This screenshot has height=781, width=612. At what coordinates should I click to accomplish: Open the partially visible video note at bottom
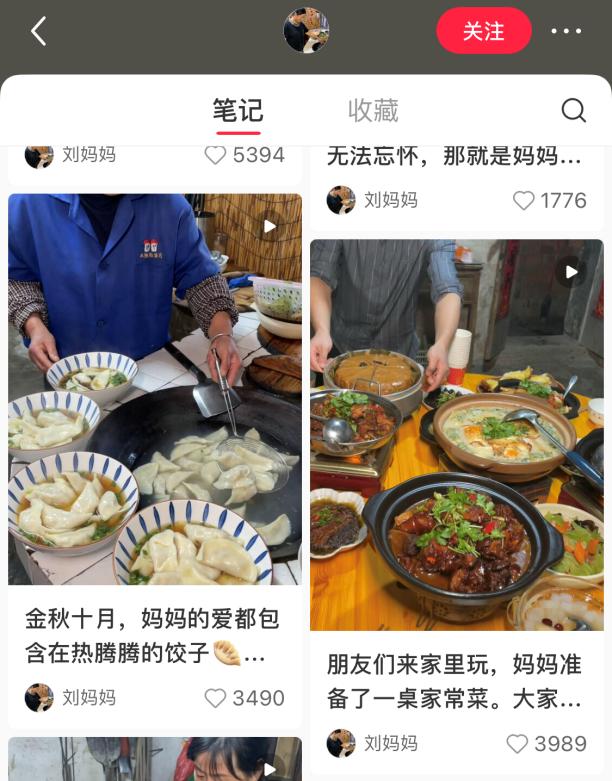pos(155,760)
